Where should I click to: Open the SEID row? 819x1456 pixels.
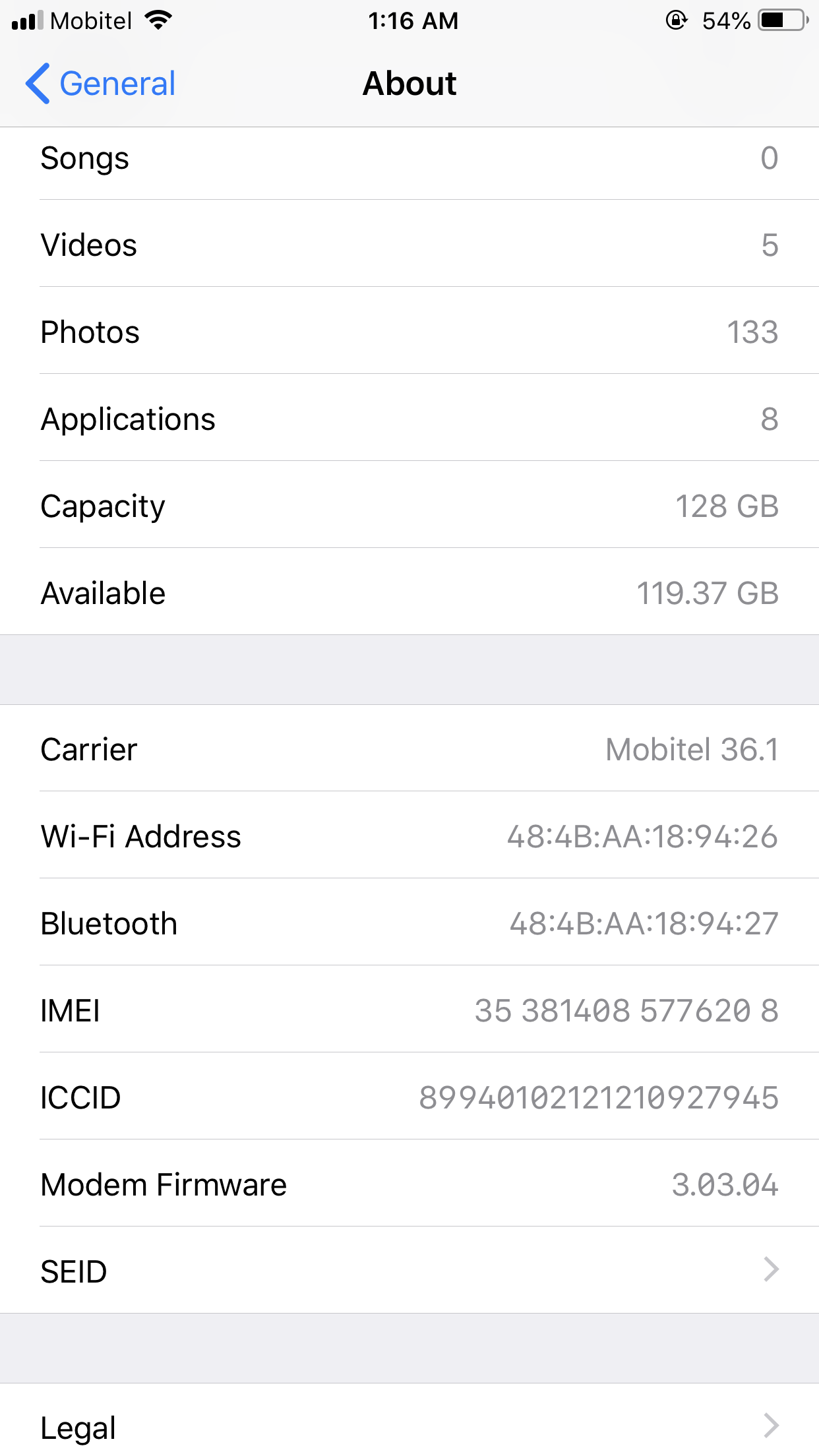click(x=409, y=1270)
